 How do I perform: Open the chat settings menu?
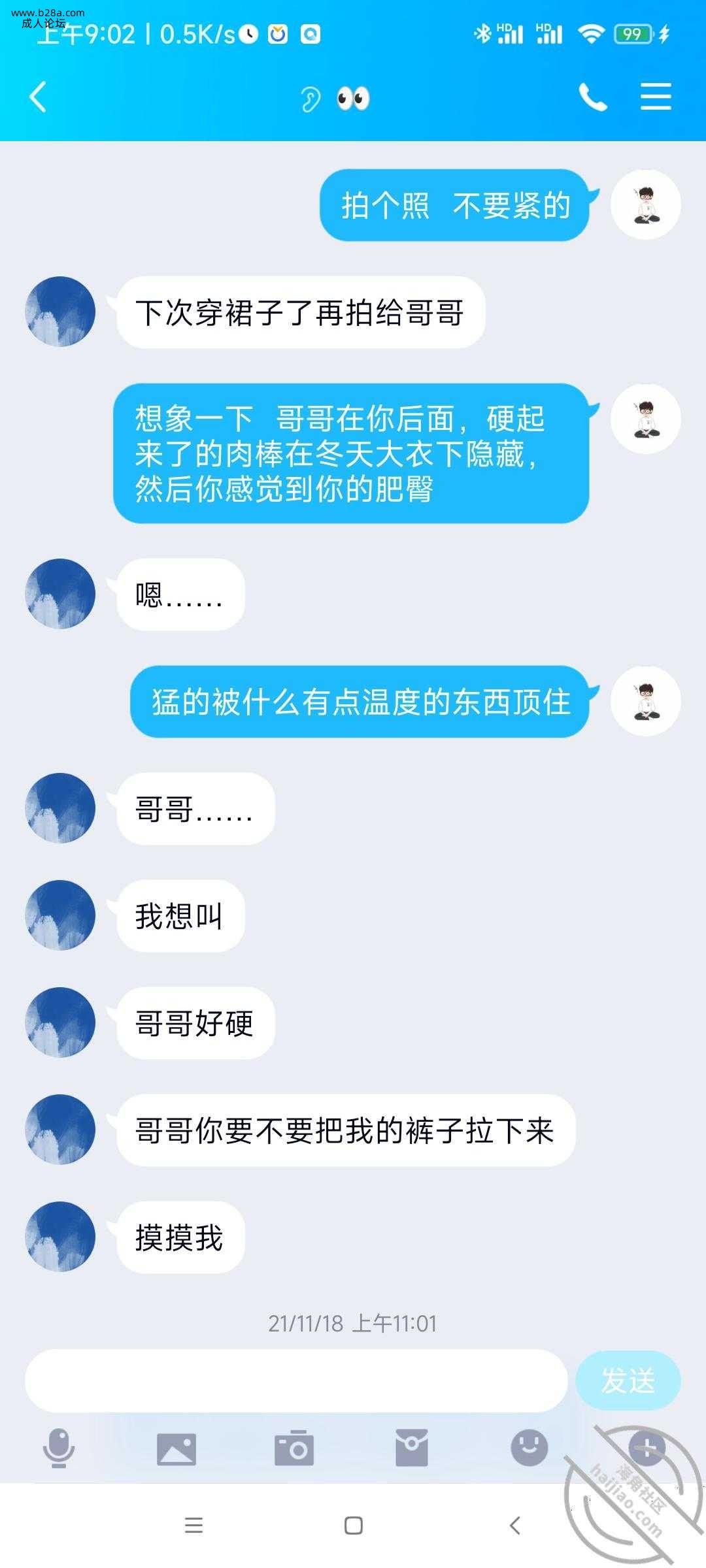point(655,97)
